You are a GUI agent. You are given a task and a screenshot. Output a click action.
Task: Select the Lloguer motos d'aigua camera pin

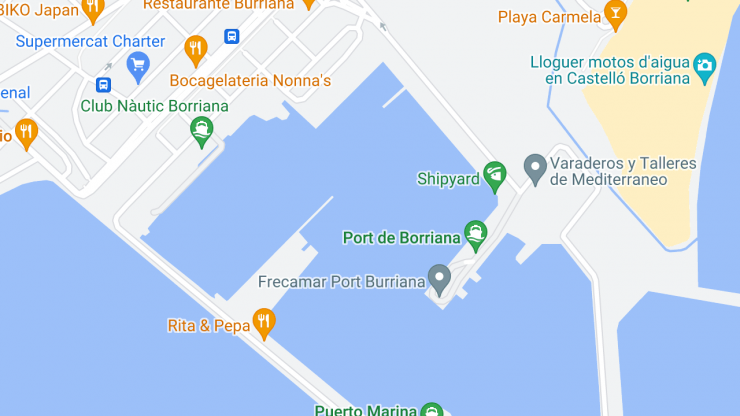705,66
